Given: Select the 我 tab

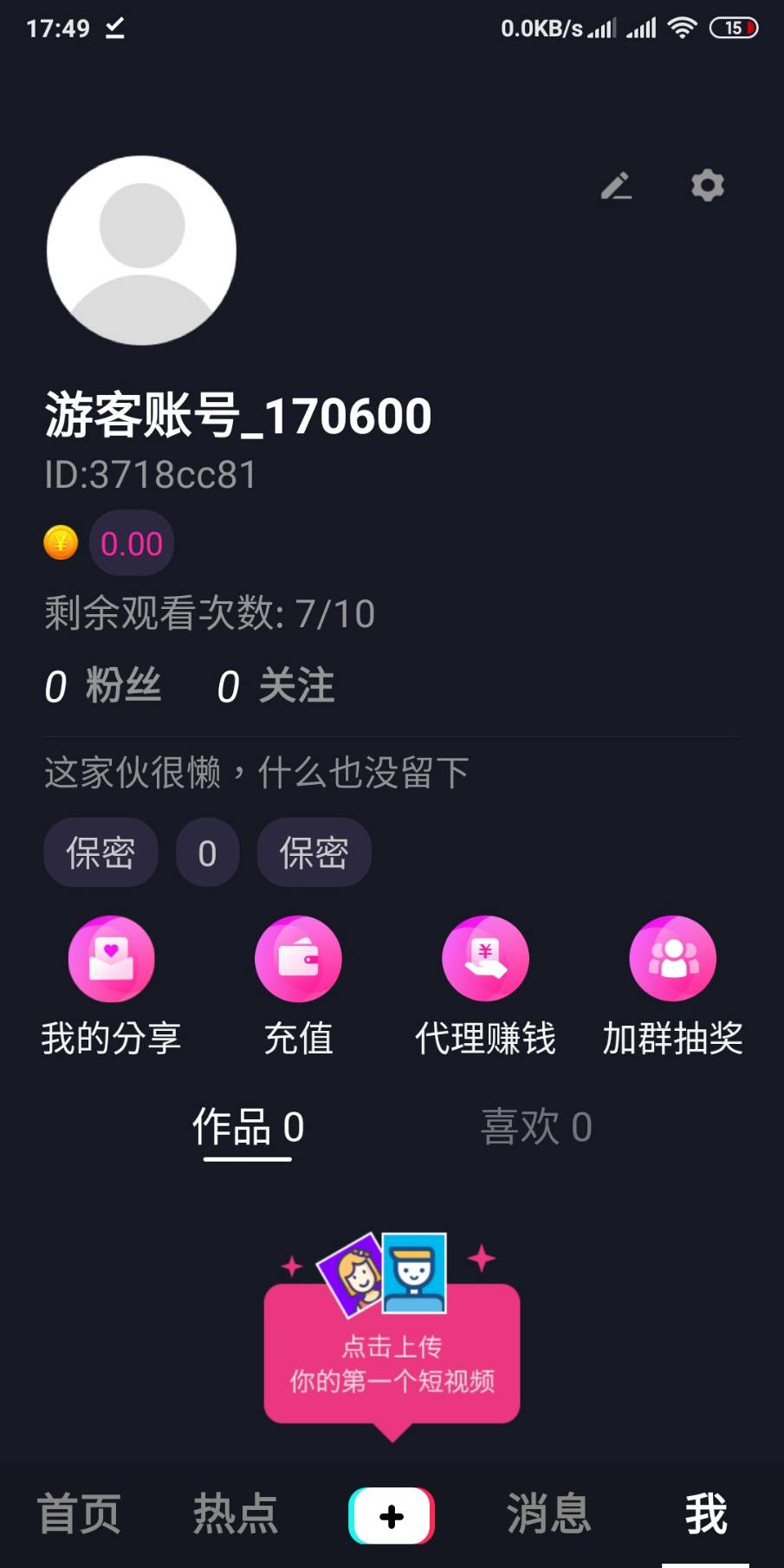Looking at the screenshot, I should [x=705, y=1514].
